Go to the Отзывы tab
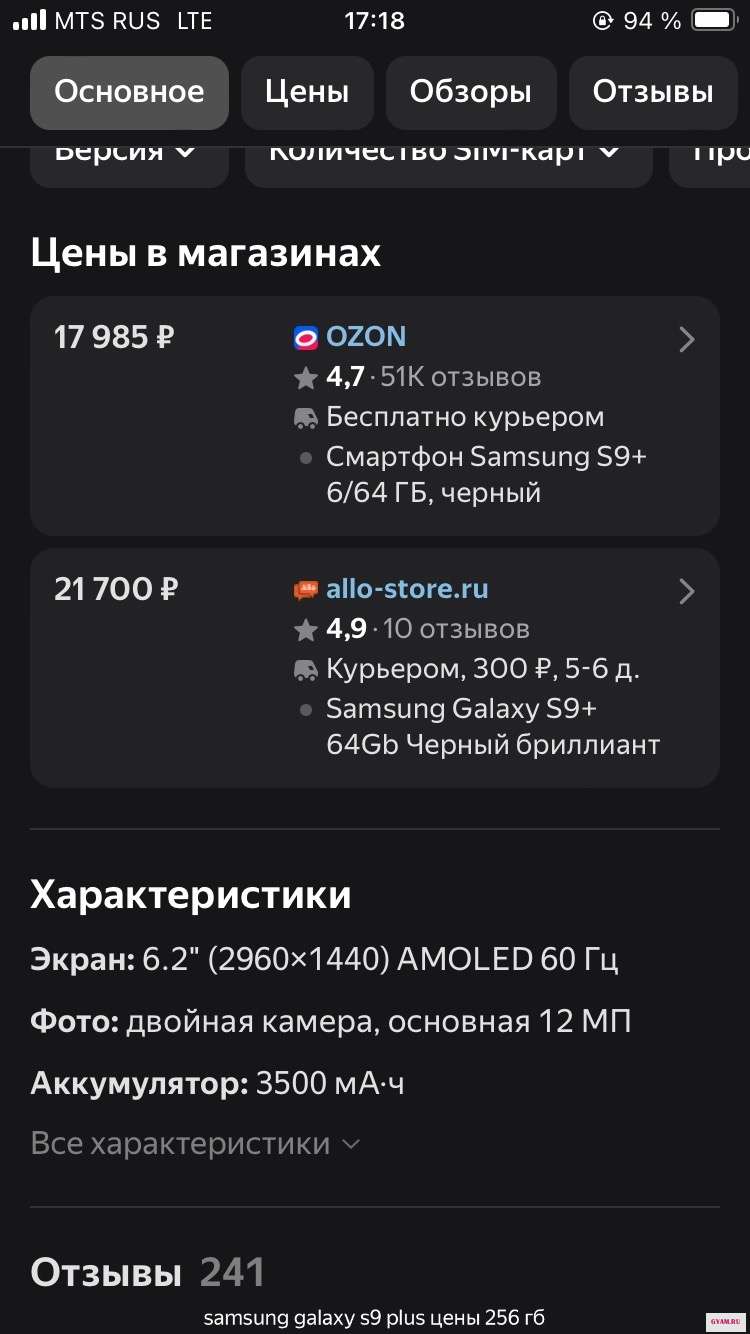Viewport: 750px width, 1334px height. [652, 93]
